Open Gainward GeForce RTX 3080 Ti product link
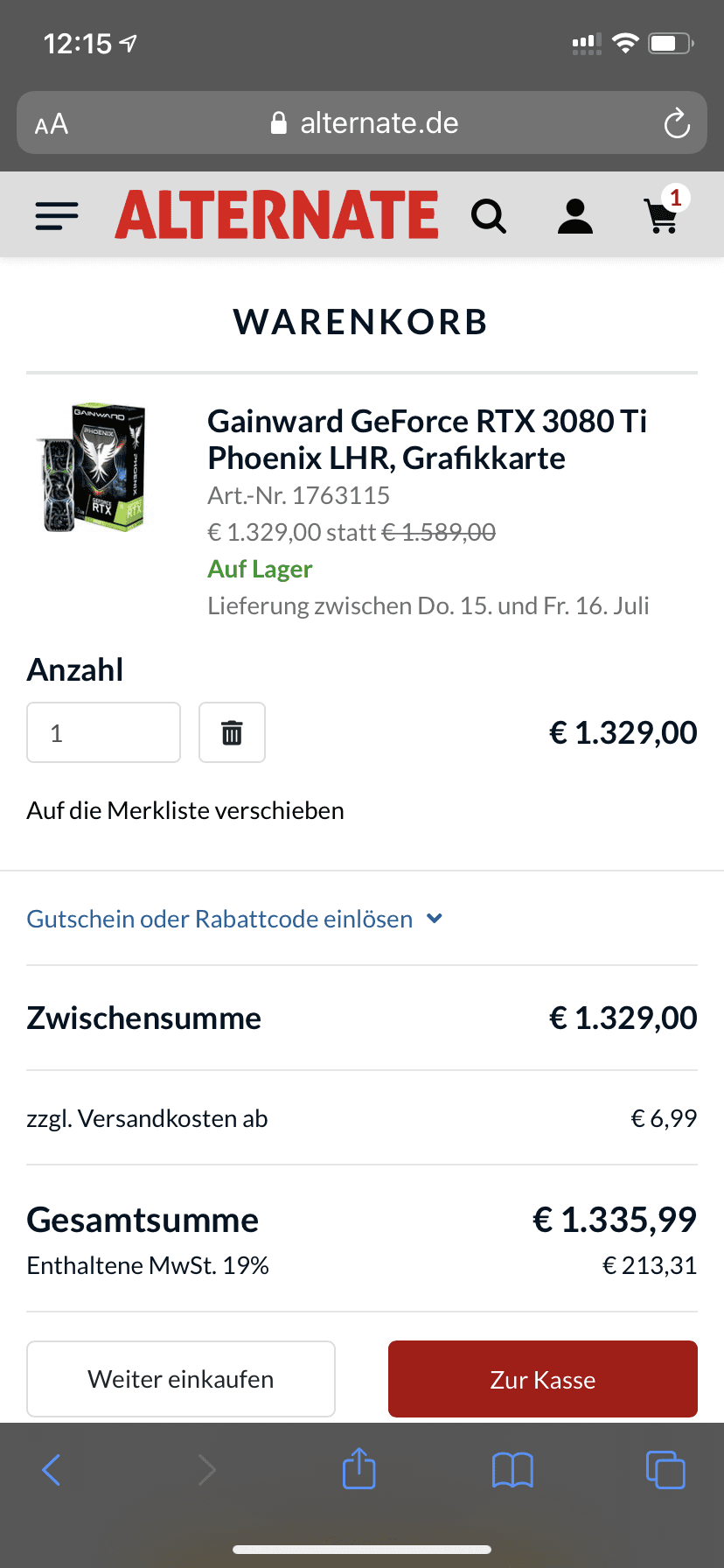Viewport: 724px width, 1568px height. point(427,439)
